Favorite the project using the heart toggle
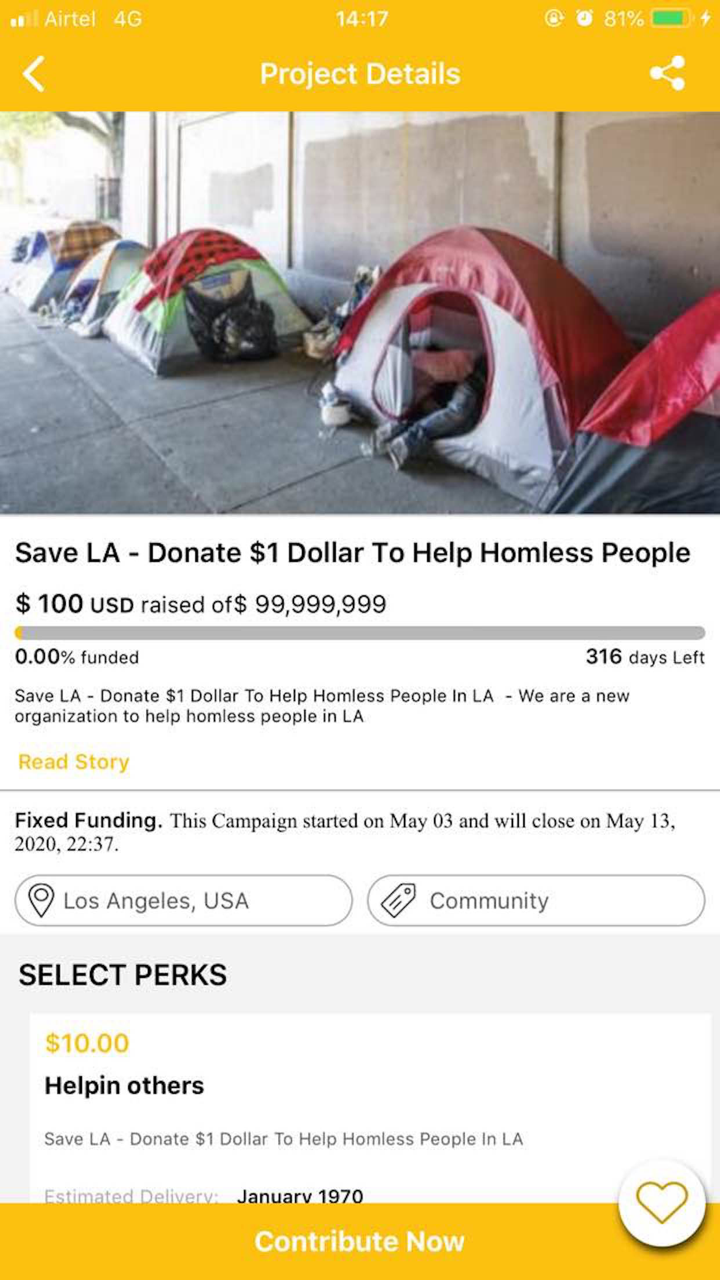Viewport: 720px width, 1280px height. 661,1204
